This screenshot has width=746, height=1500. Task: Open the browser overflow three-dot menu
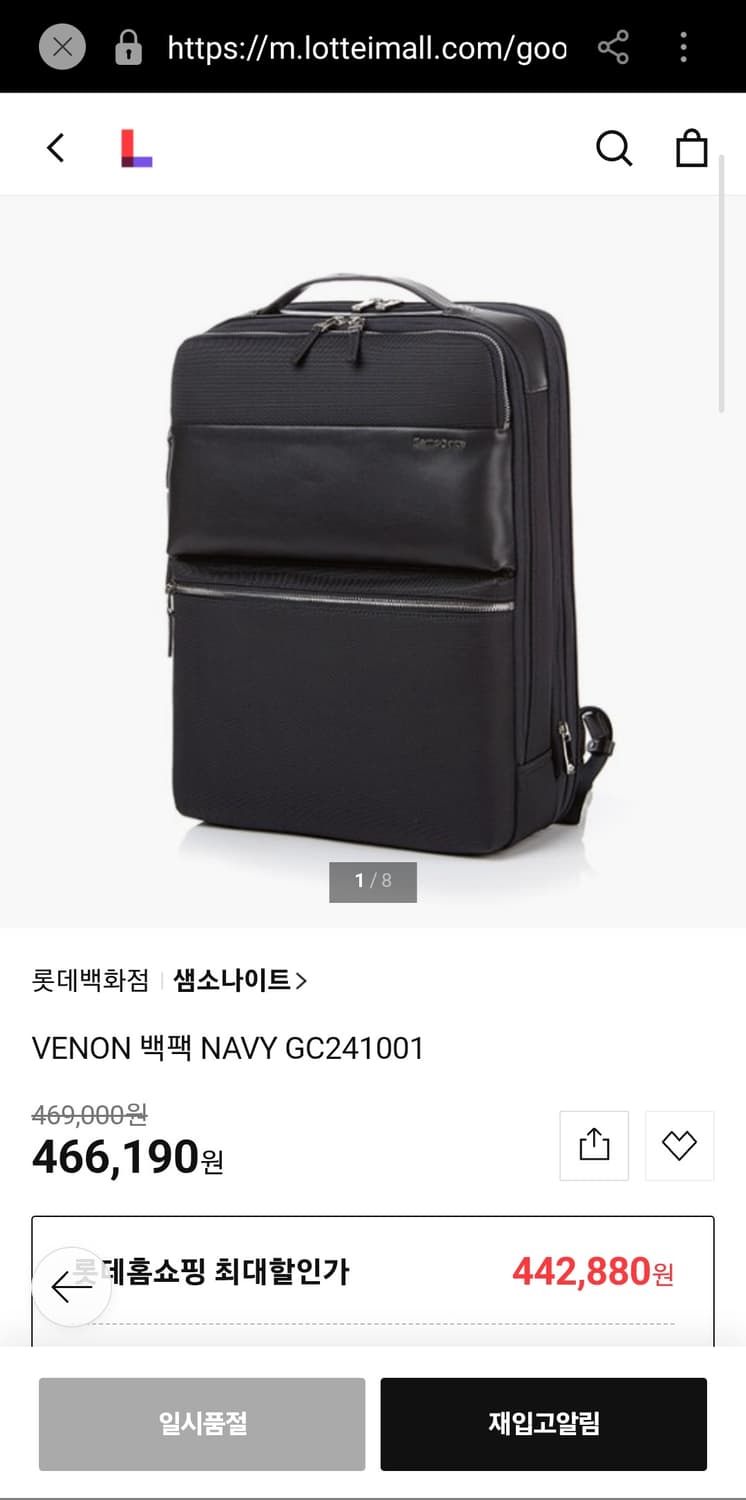(683, 46)
